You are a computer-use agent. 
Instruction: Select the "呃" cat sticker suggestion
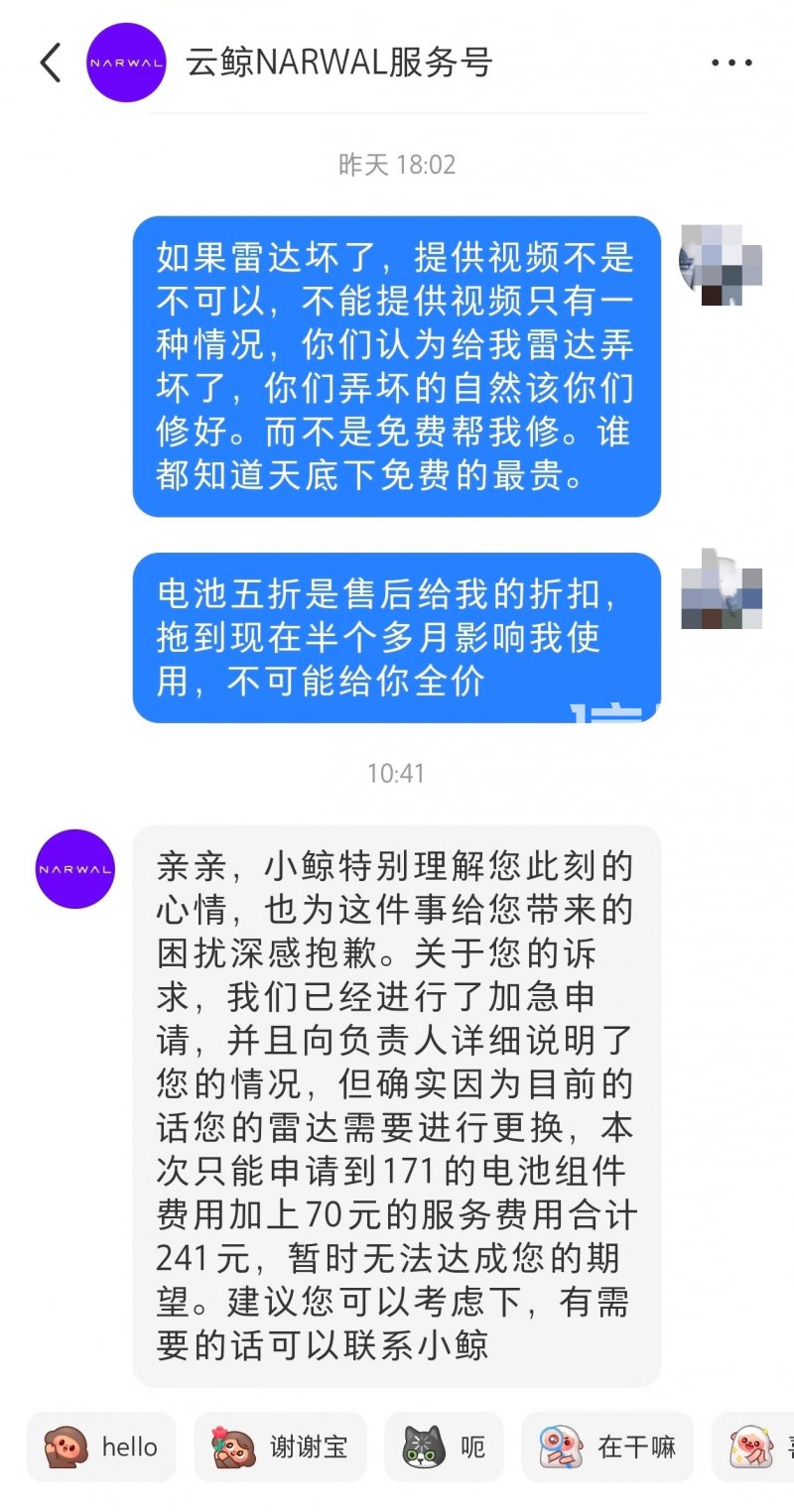point(444,1448)
